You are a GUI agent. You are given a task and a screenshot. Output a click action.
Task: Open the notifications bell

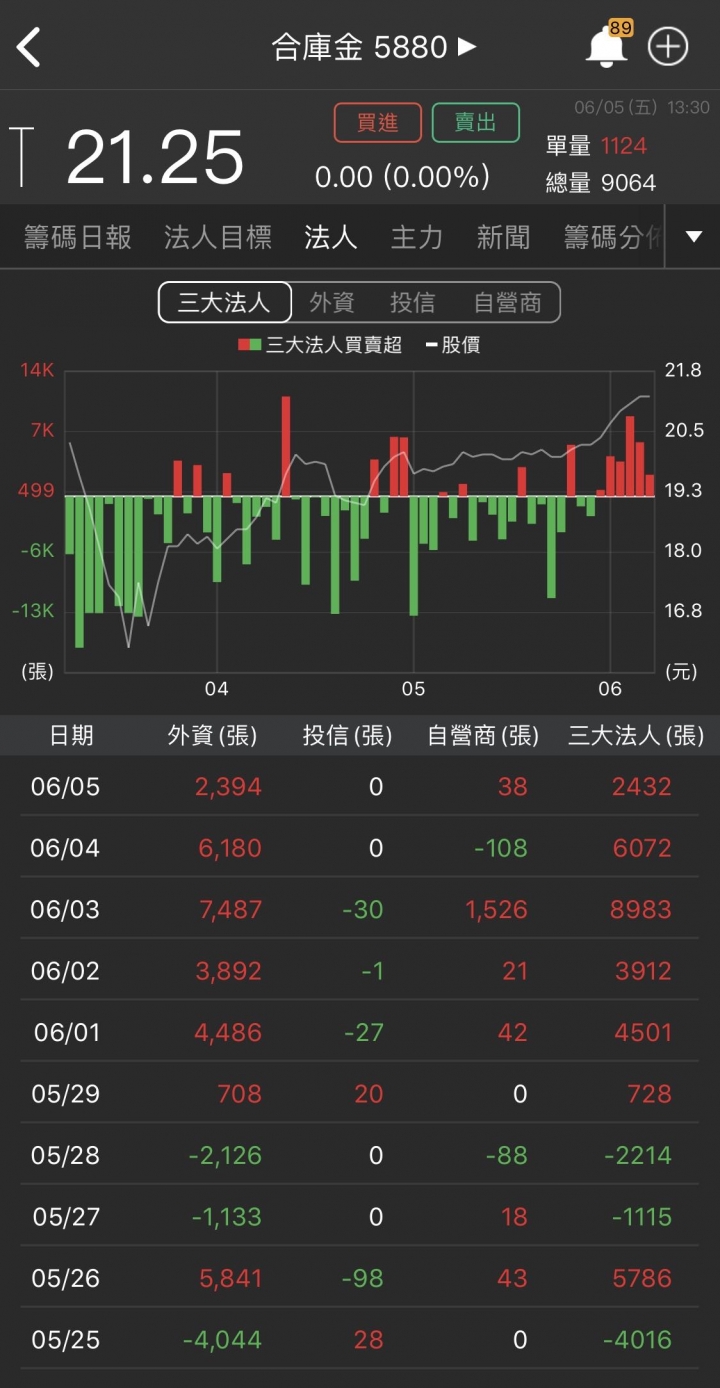(x=605, y=47)
